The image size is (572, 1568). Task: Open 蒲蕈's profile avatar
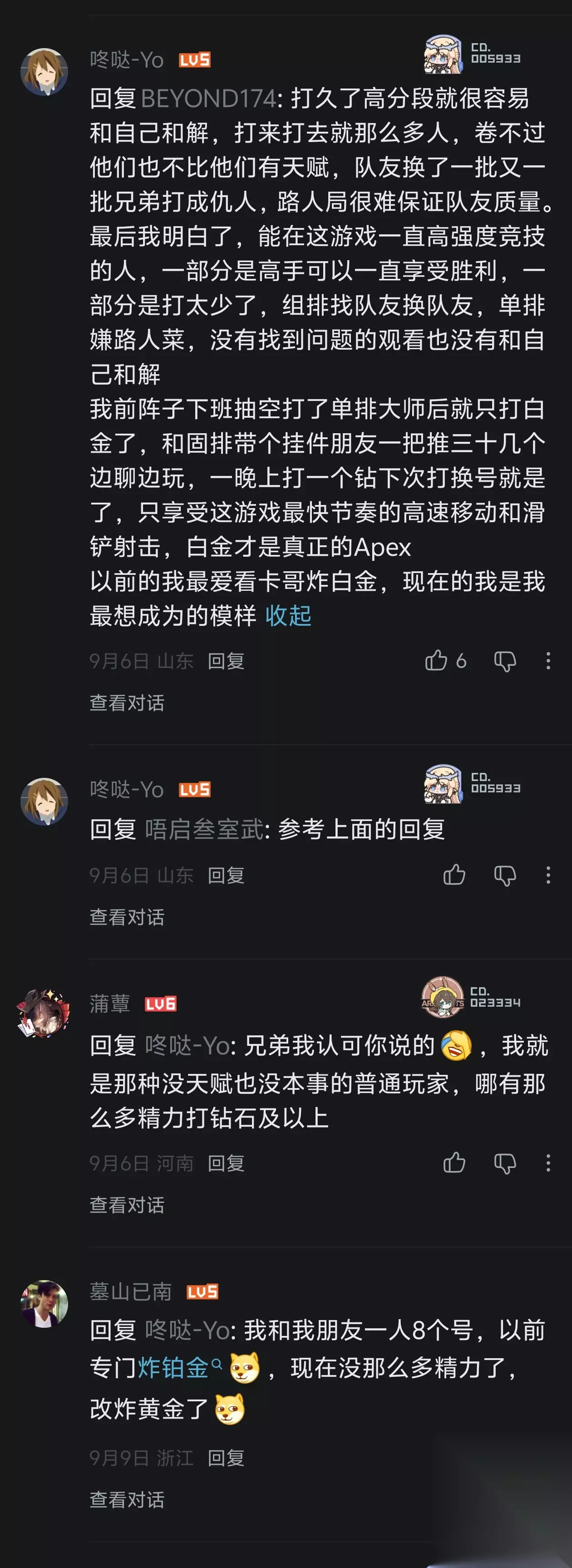coord(44,1013)
